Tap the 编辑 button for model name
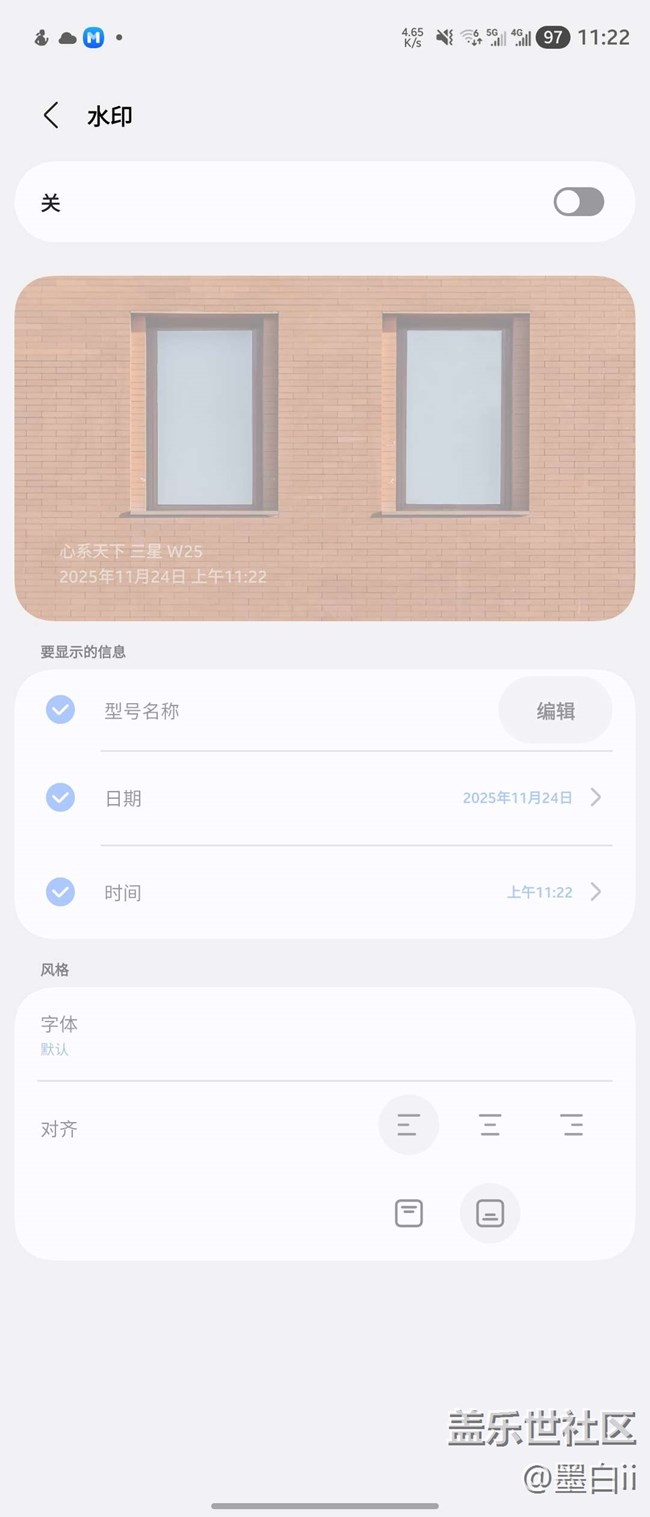The height and width of the screenshot is (1517, 650). pyautogui.click(x=555, y=711)
